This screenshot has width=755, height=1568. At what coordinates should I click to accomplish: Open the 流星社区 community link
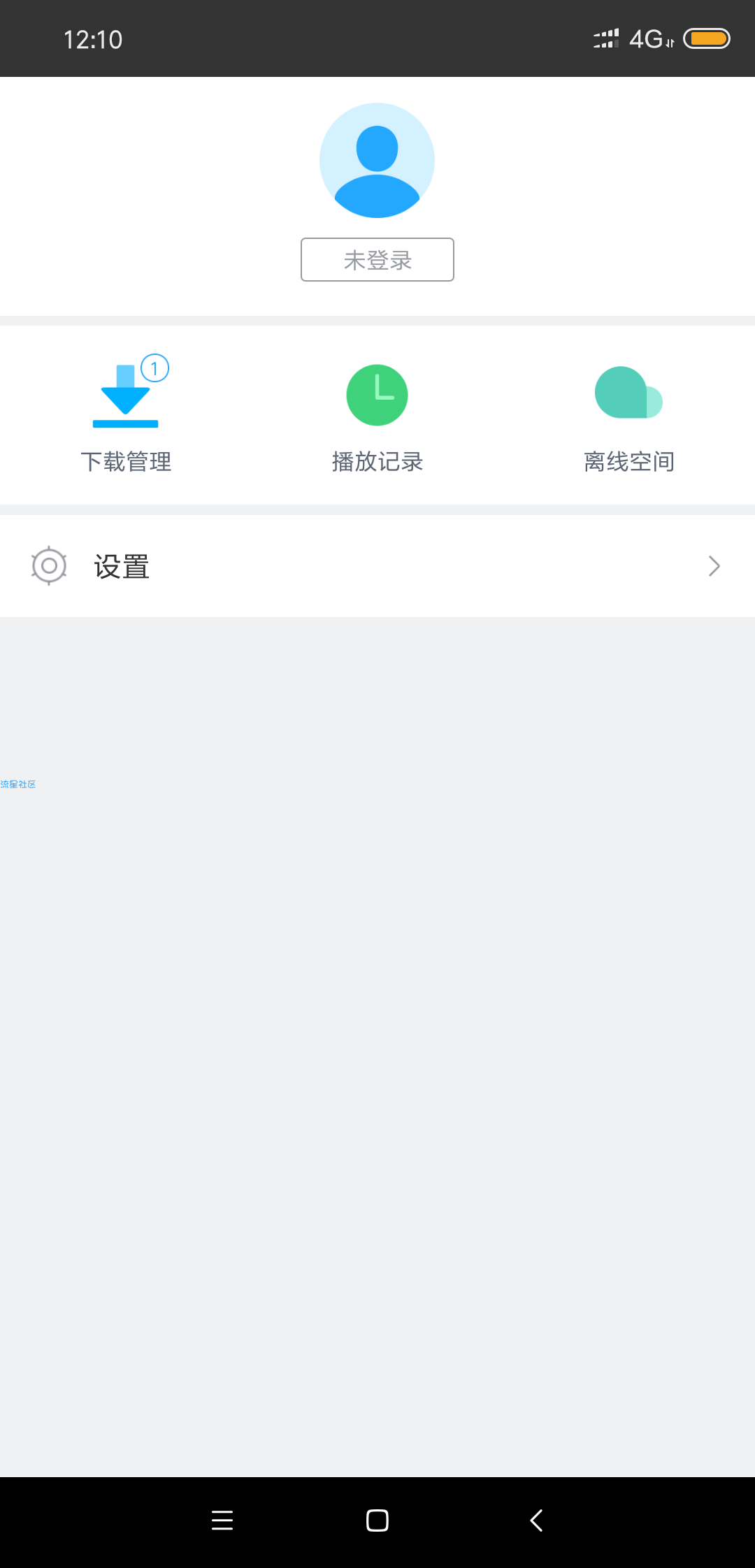(18, 784)
